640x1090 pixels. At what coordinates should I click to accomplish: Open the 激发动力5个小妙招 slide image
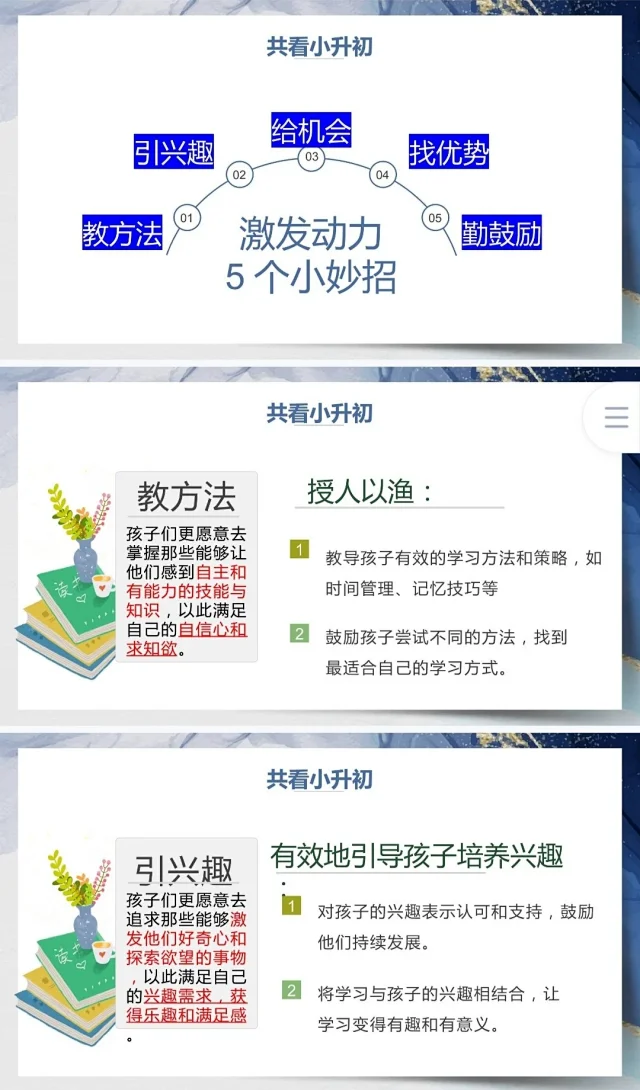point(320,180)
